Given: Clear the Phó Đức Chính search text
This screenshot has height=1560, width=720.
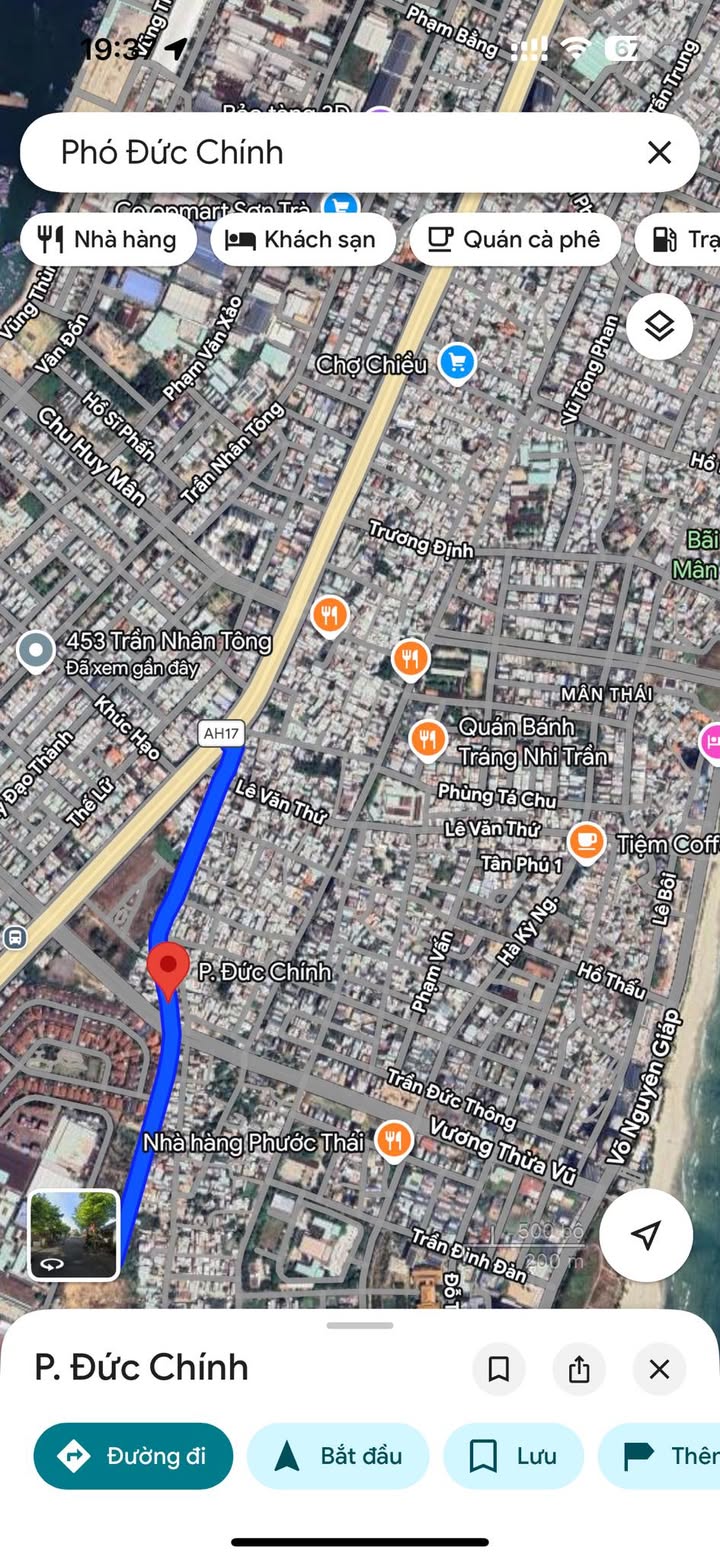Looking at the screenshot, I should tap(659, 152).
